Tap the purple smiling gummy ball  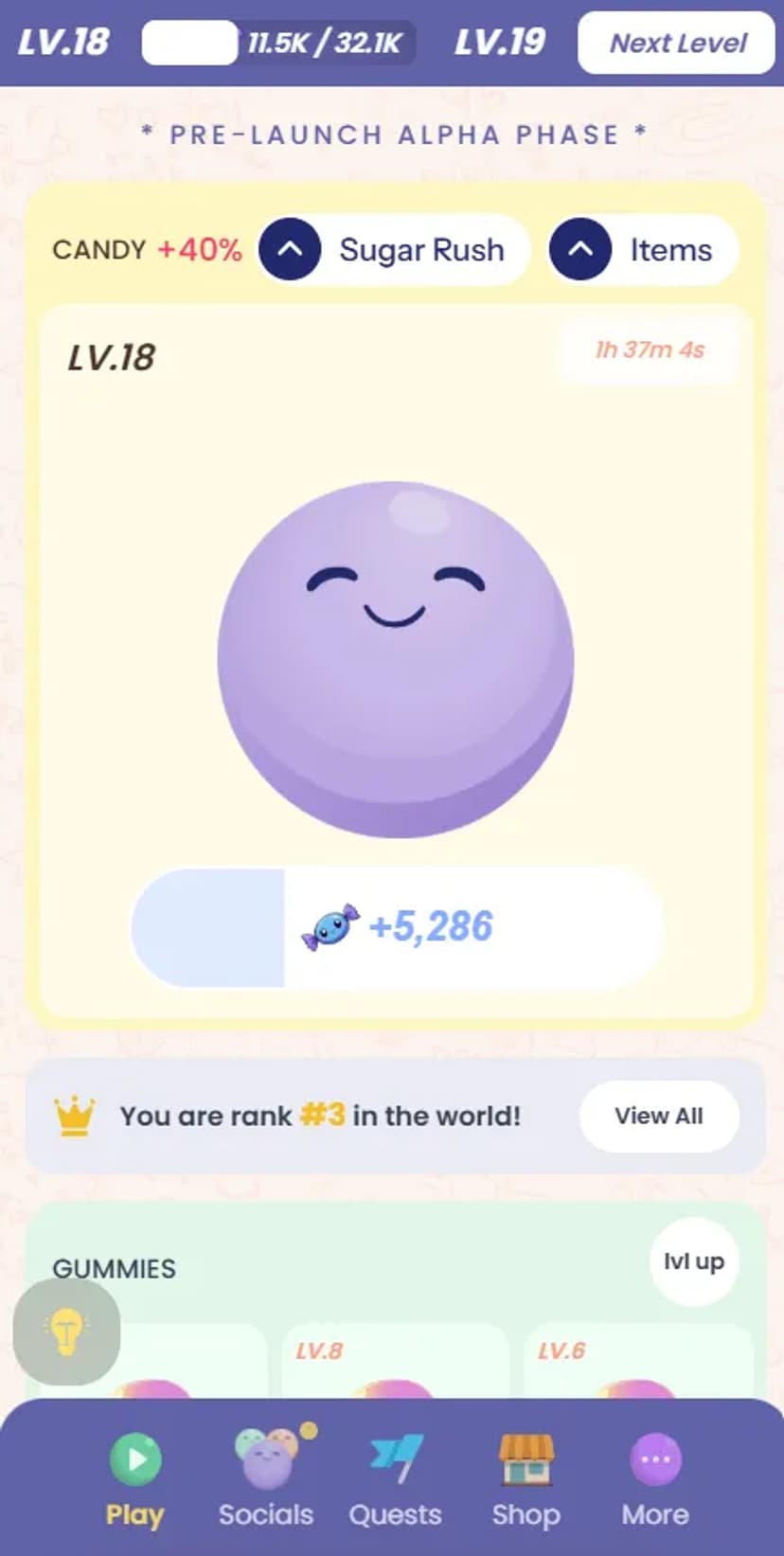395,659
